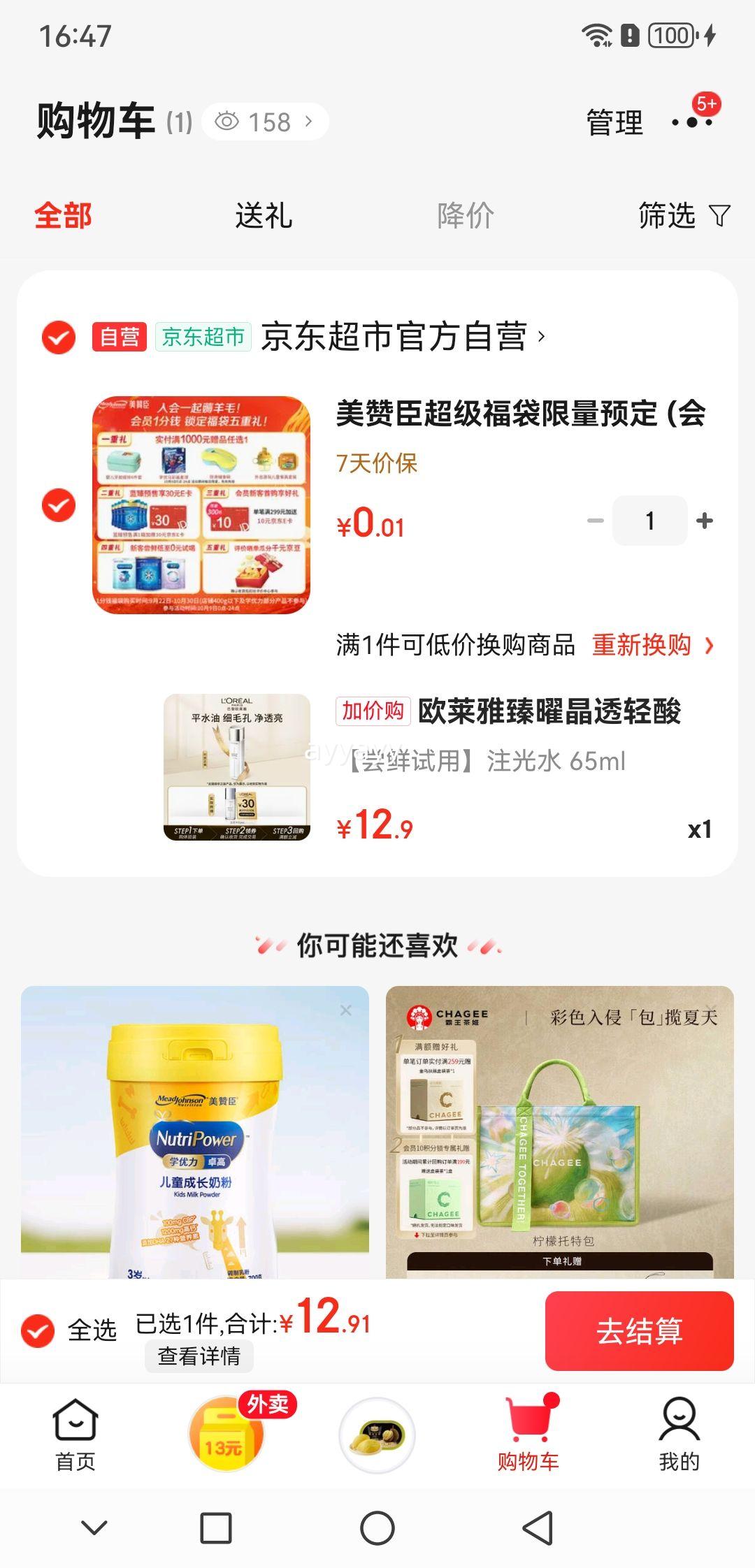755x1568 pixels.
Task: Switch to the 降价 tab
Action: coord(465,215)
